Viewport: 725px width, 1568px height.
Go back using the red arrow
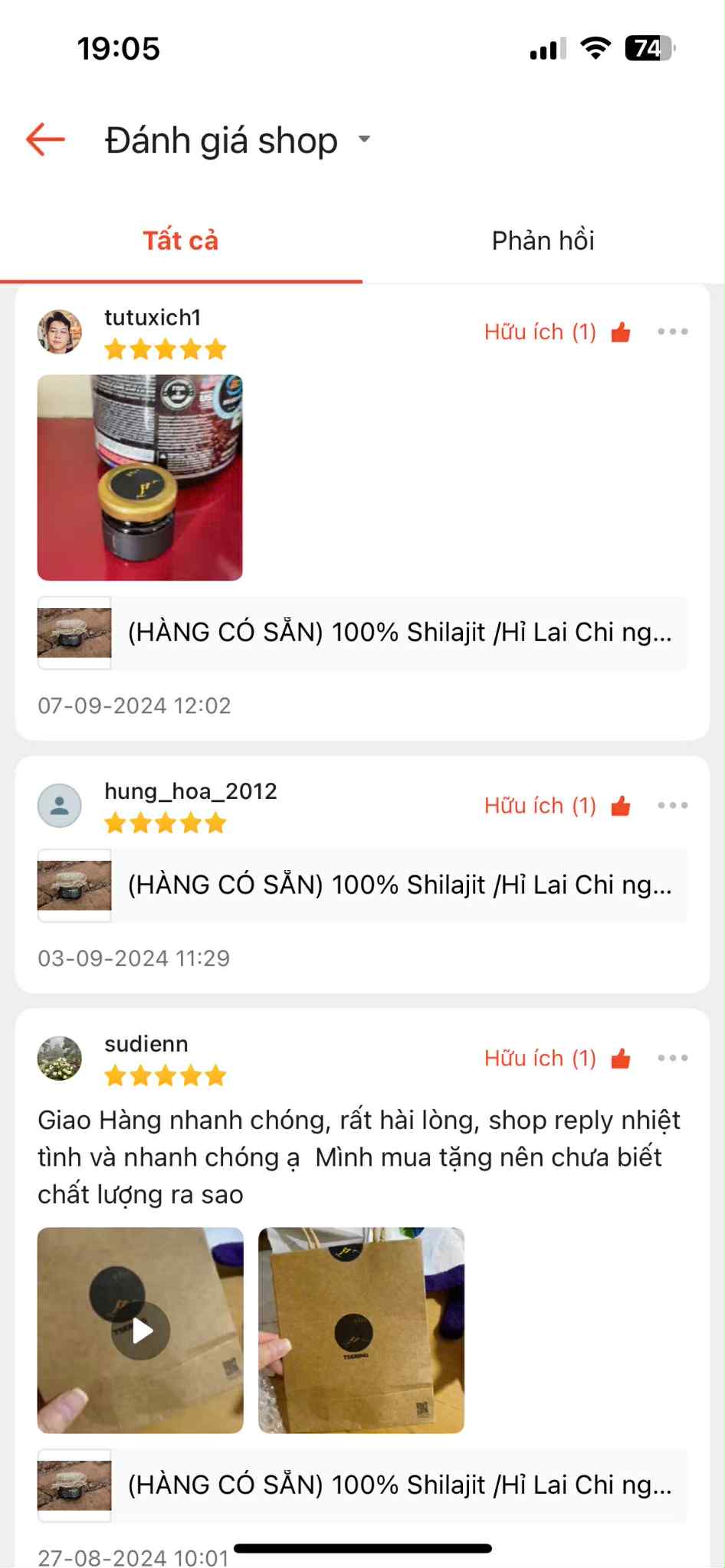coord(45,139)
